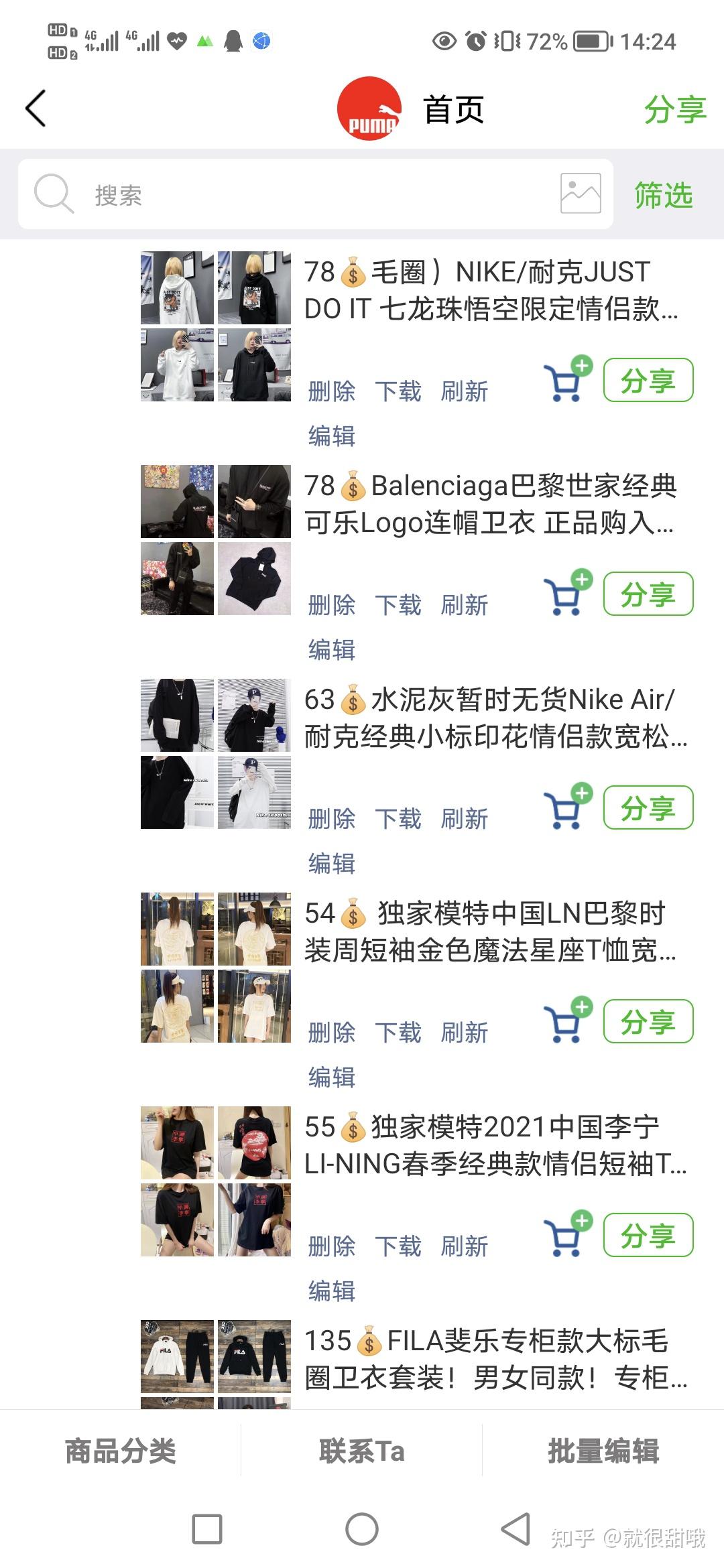This screenshot has height=1568, width=724.
Task: Open the FILA 斐乐 tracksuit item
Action: tap(495, 1359)
